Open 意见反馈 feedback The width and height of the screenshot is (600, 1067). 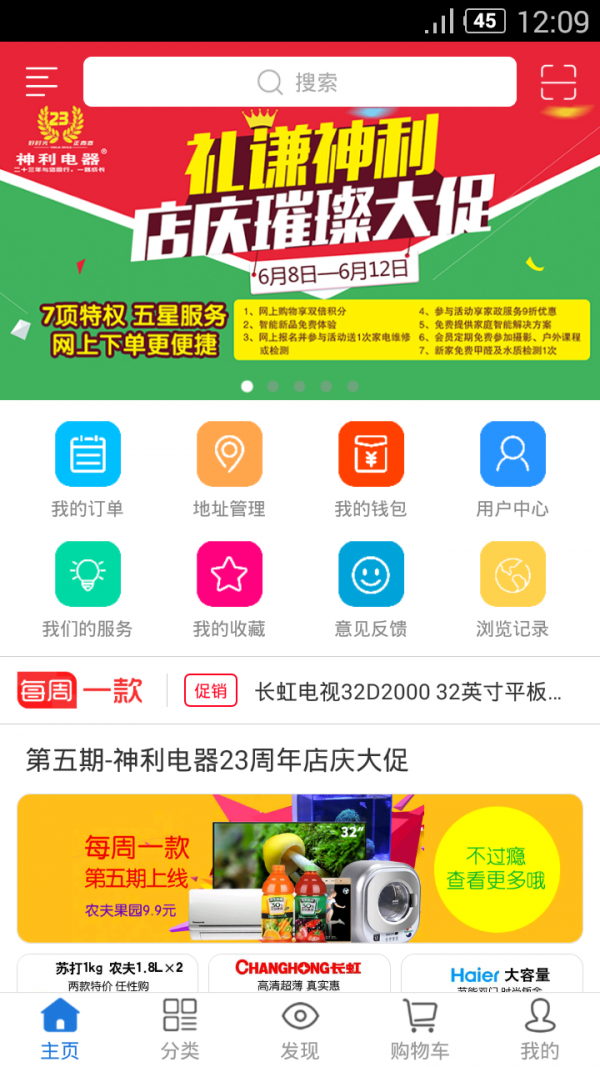coord(371,589)
